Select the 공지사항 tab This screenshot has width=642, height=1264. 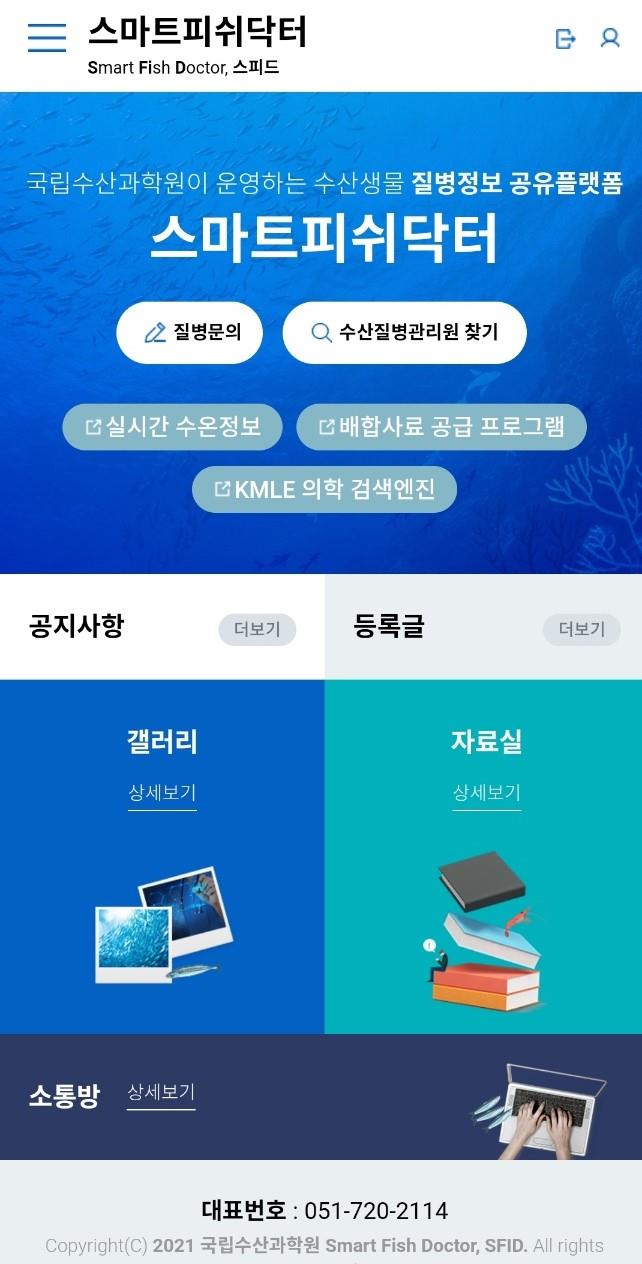click(77, 627)
